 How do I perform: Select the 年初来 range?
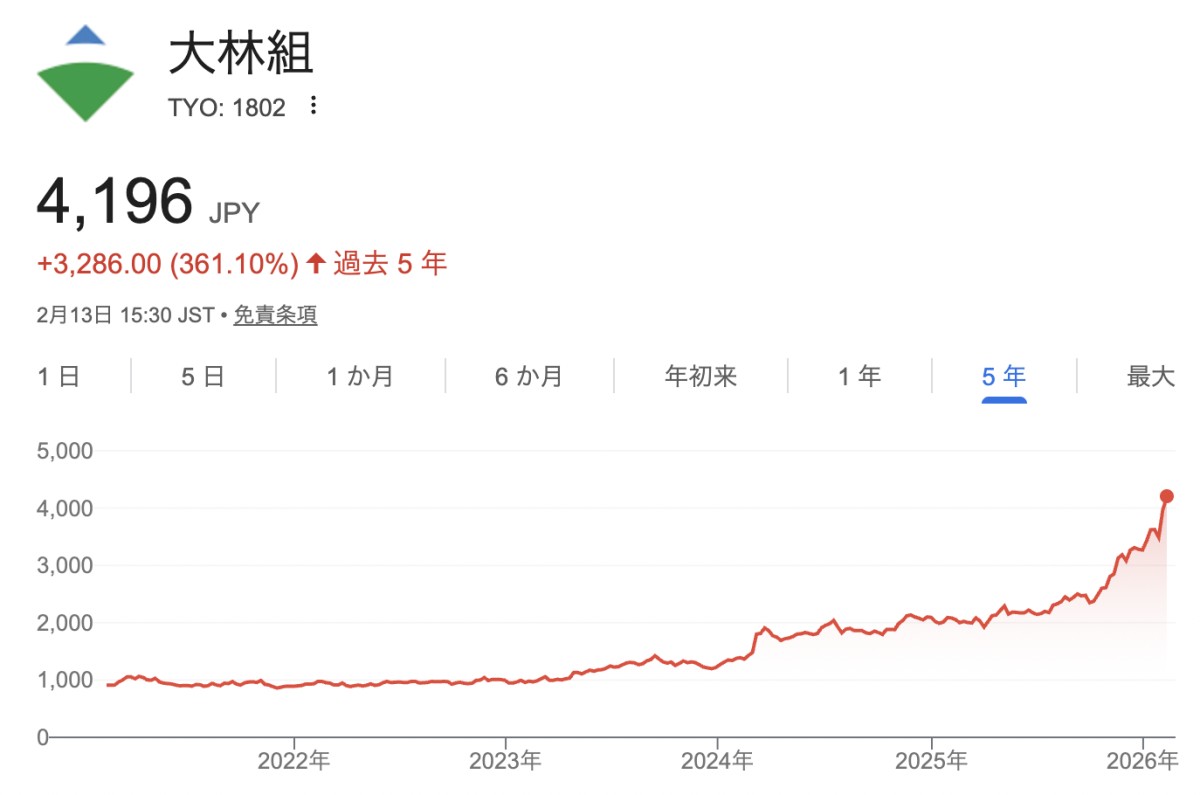tap(700, 377)
